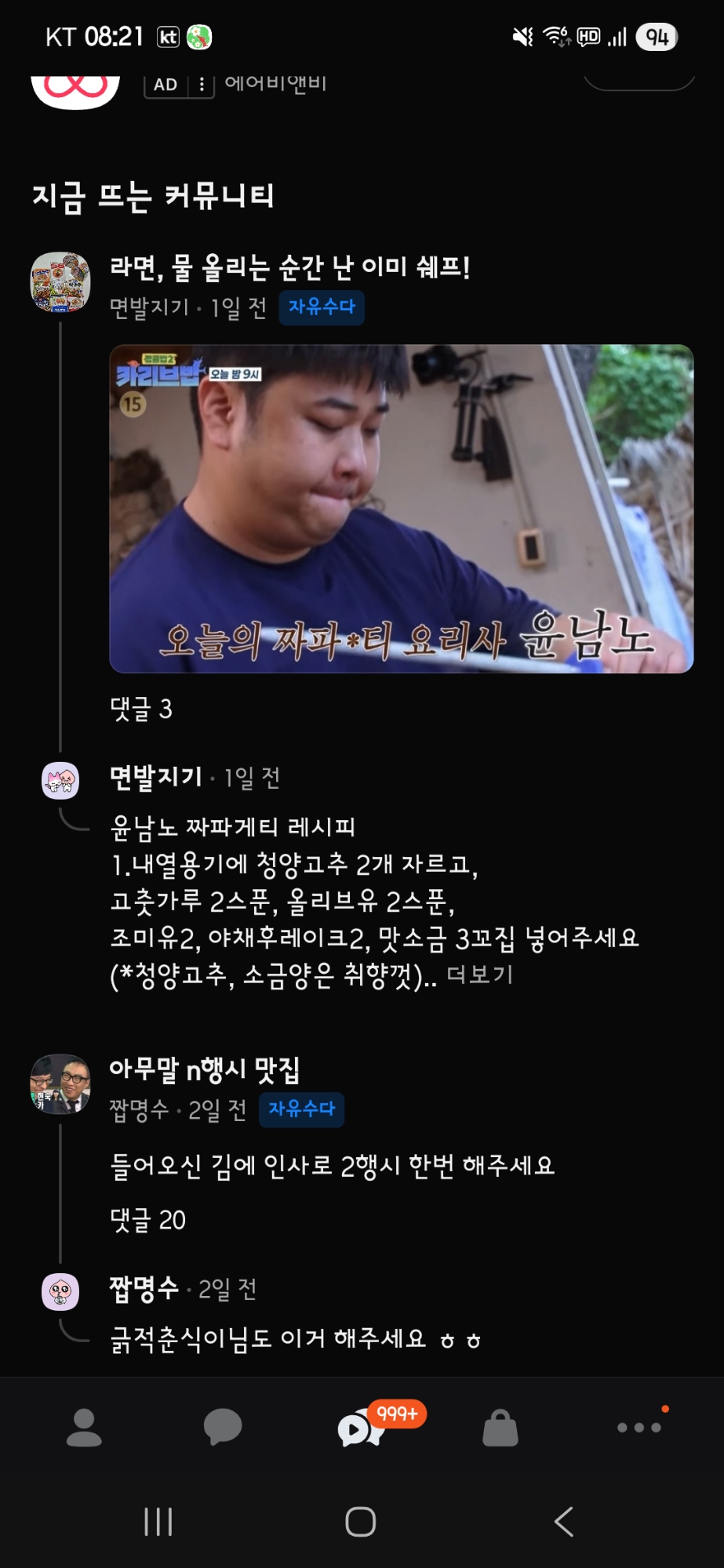This screenshot has width=724, height=1568.
Task: Tap the 자유수다 tag under 짭명수's post
Action: click(301, 1109)
